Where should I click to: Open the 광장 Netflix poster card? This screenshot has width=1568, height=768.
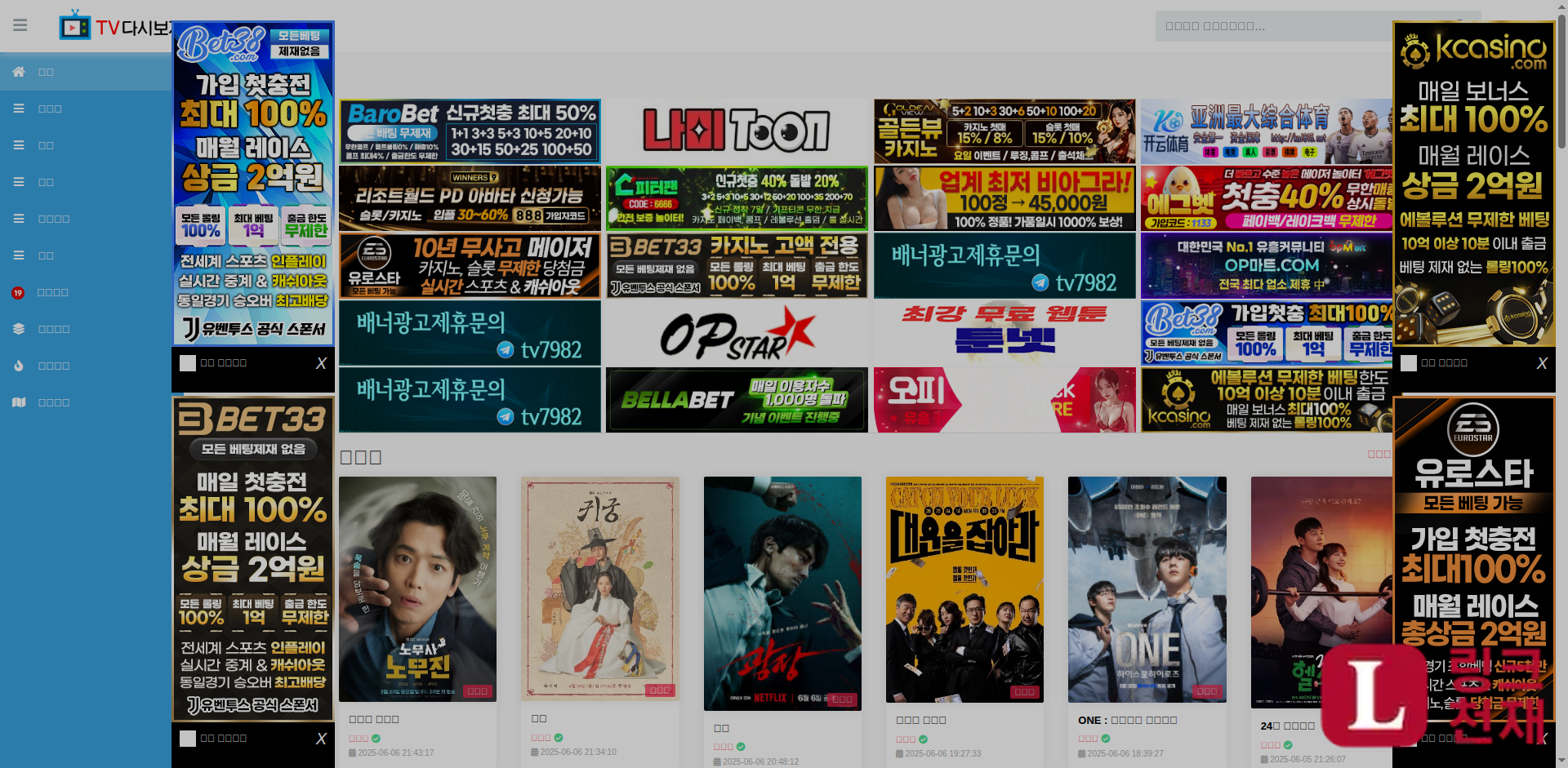(782, 593)
